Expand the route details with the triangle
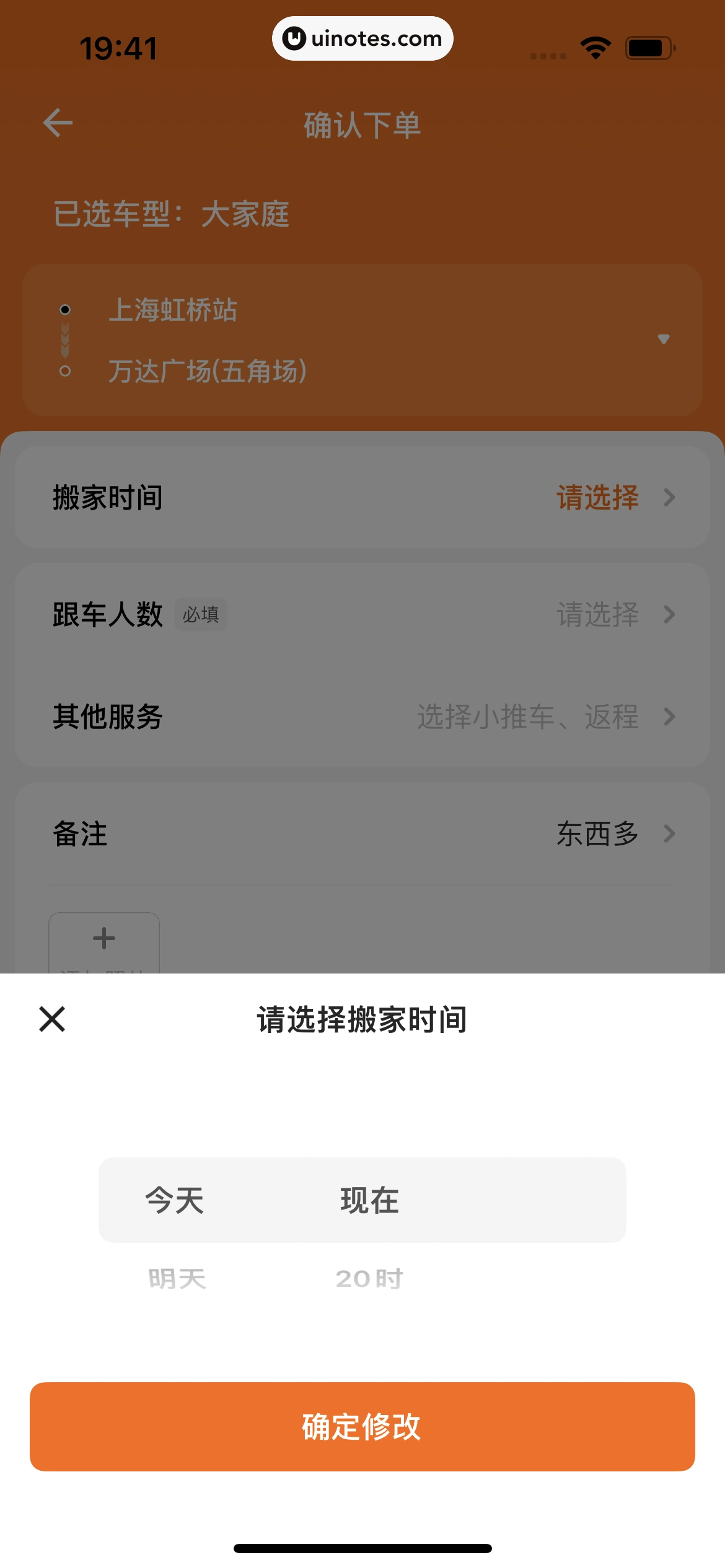The image size is (725, 1568). [x=663, y=339]
